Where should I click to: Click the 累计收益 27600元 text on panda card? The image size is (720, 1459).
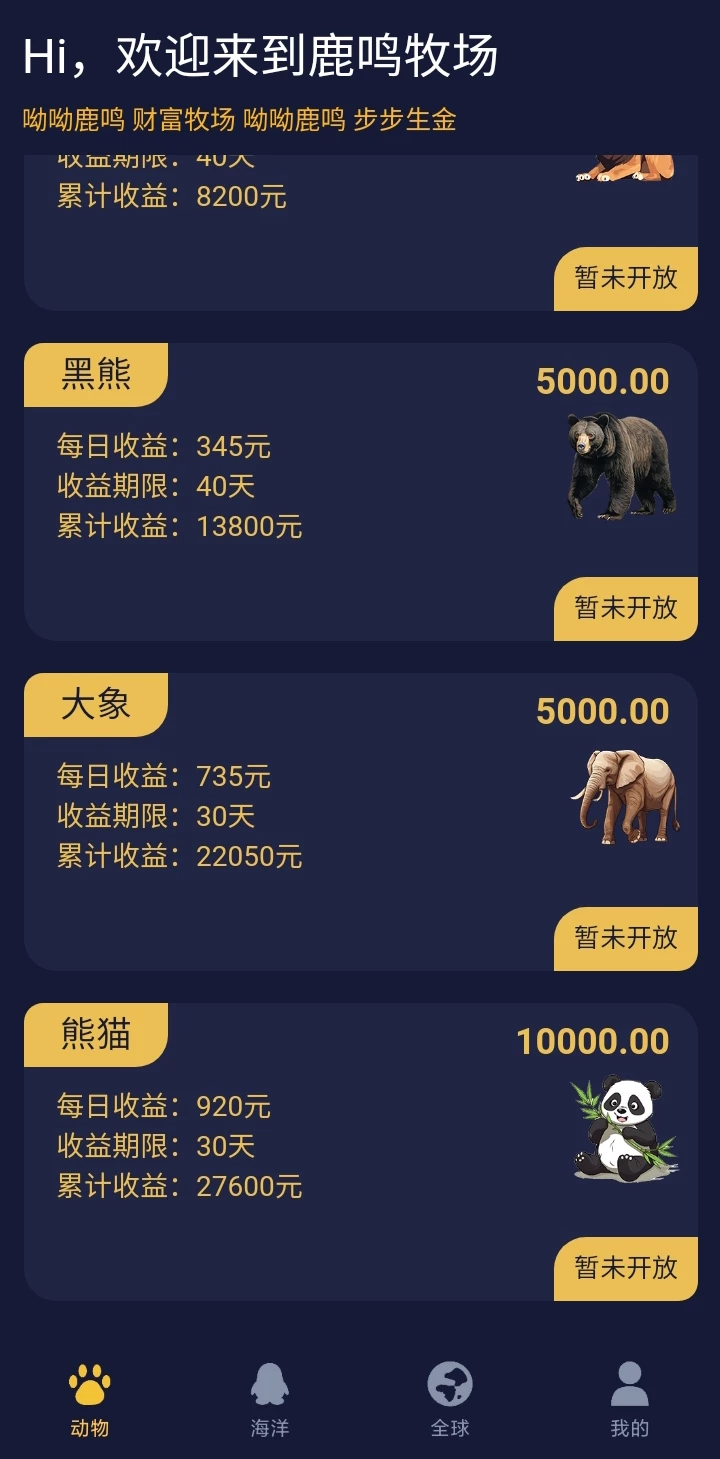coord(180,1186)
